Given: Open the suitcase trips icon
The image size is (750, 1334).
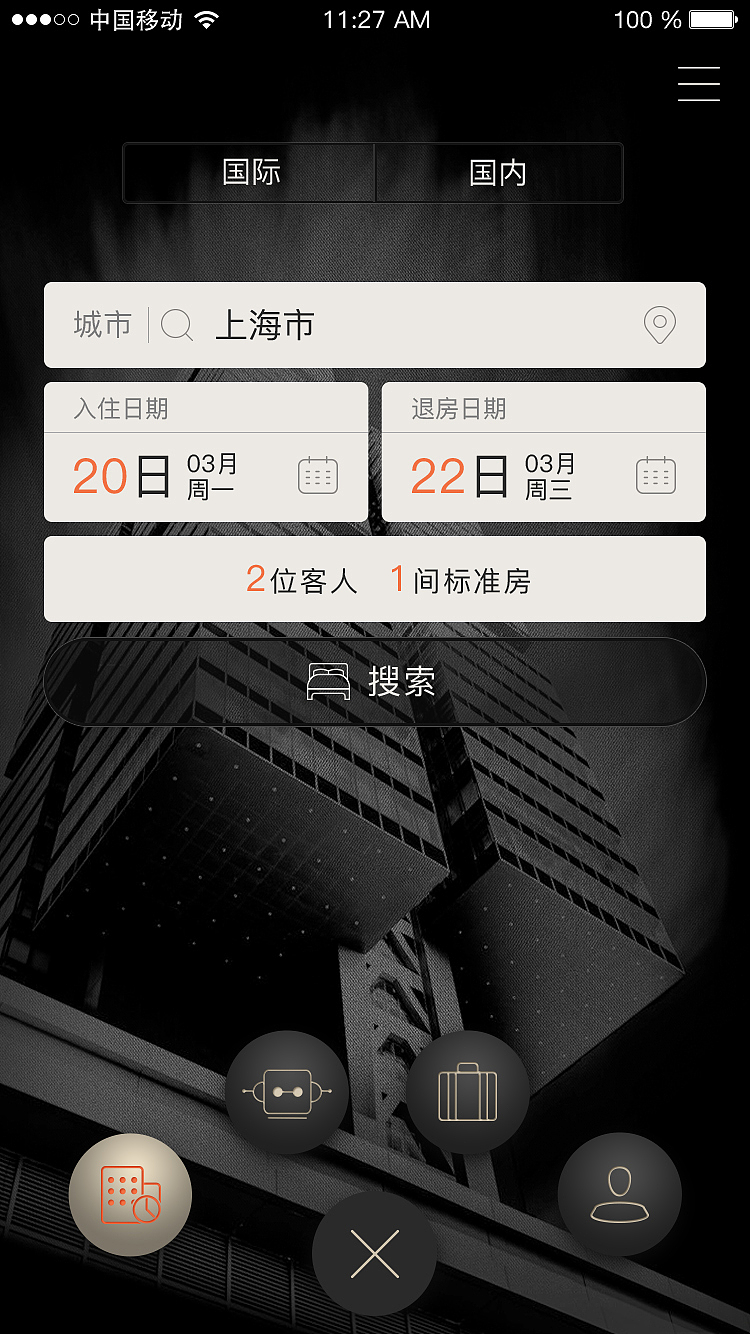Looking at the screenshot, I should point(468,1092).
